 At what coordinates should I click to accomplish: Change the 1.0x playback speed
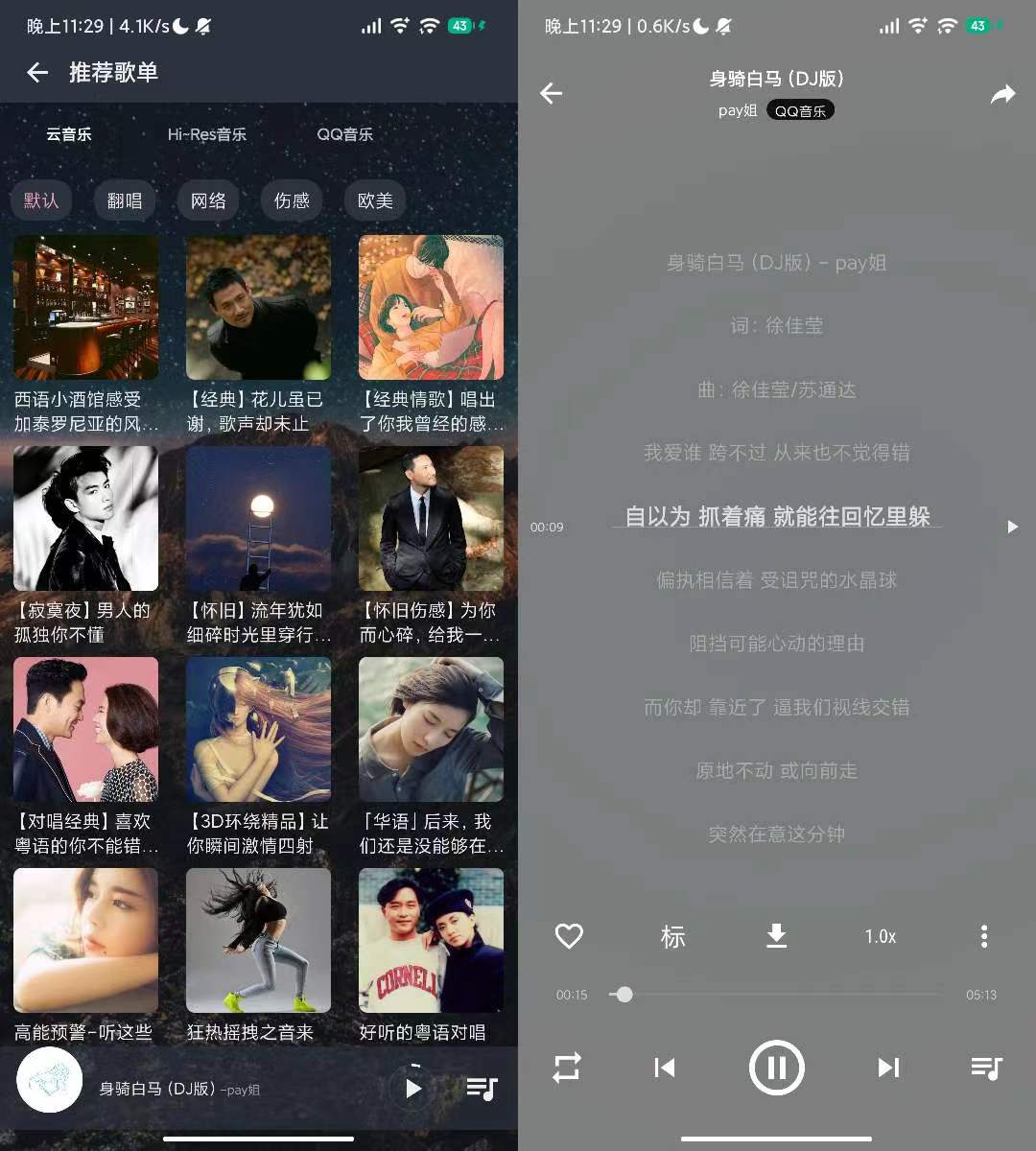(880, 936)
